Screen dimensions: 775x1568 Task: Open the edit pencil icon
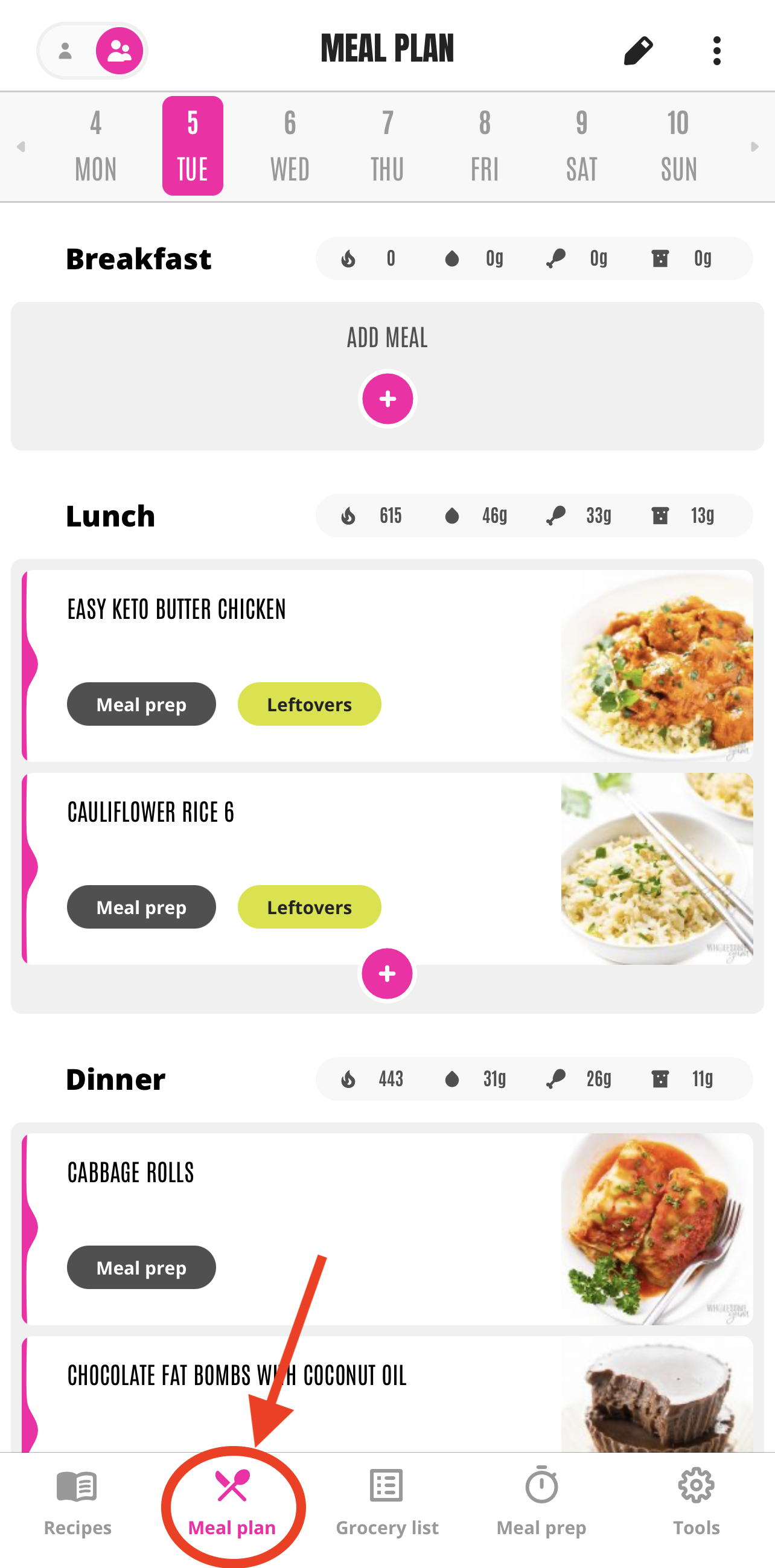pyautogui.click(x=638, y=51)
